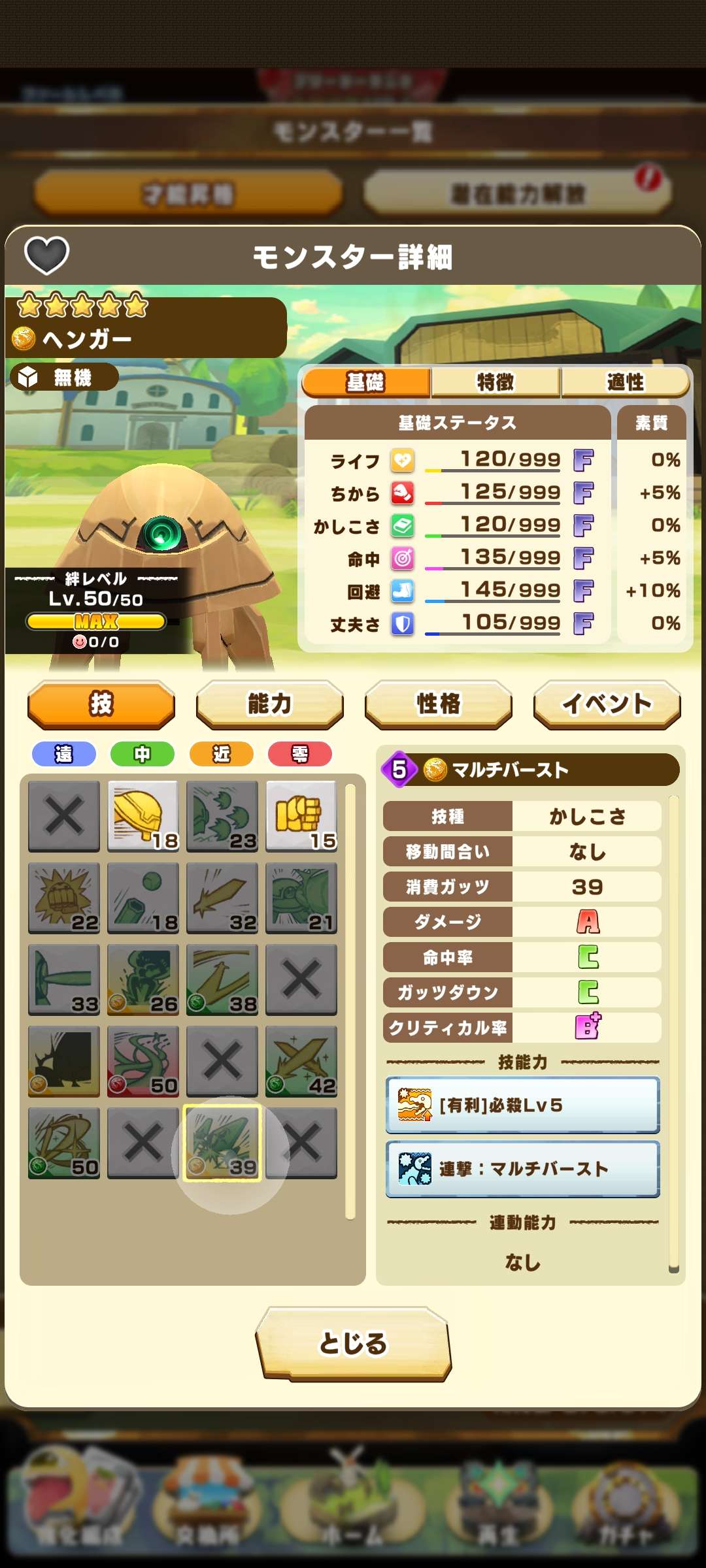Viewport: 706px width, 1568px height.
Task: Filter skills by 零 range
Action: [300, 754]
